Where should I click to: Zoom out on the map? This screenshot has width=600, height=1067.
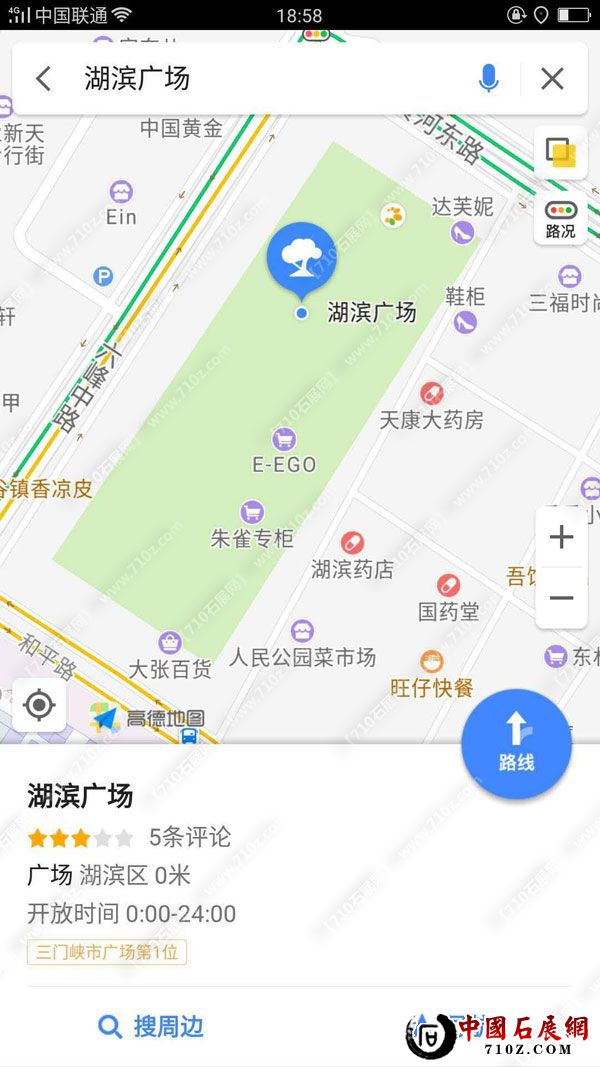pos(561,598)
